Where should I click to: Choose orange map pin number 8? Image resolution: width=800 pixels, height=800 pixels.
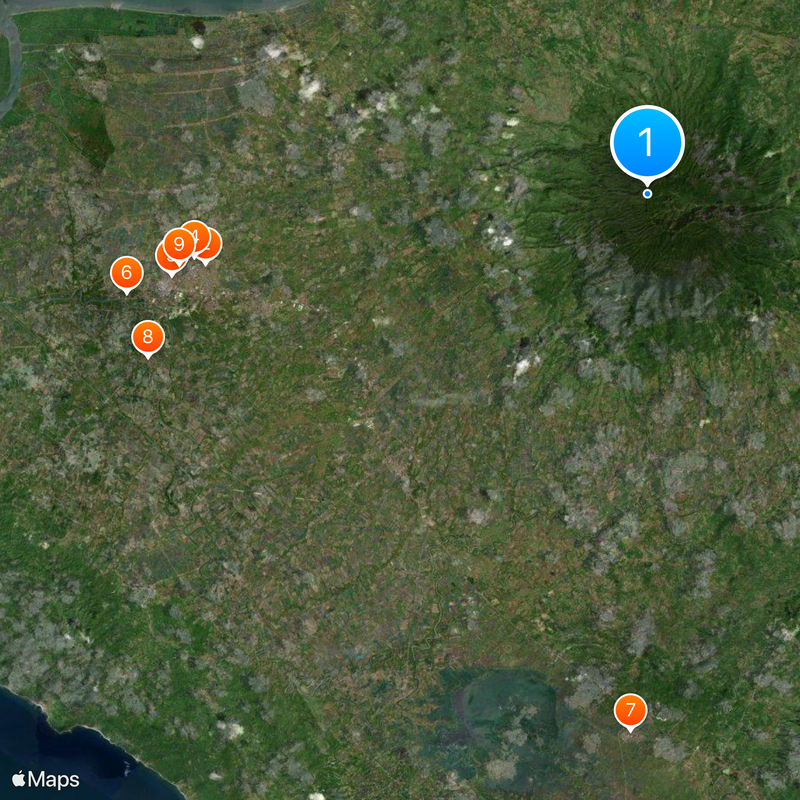pyautogui.click(x=148, y=337)
